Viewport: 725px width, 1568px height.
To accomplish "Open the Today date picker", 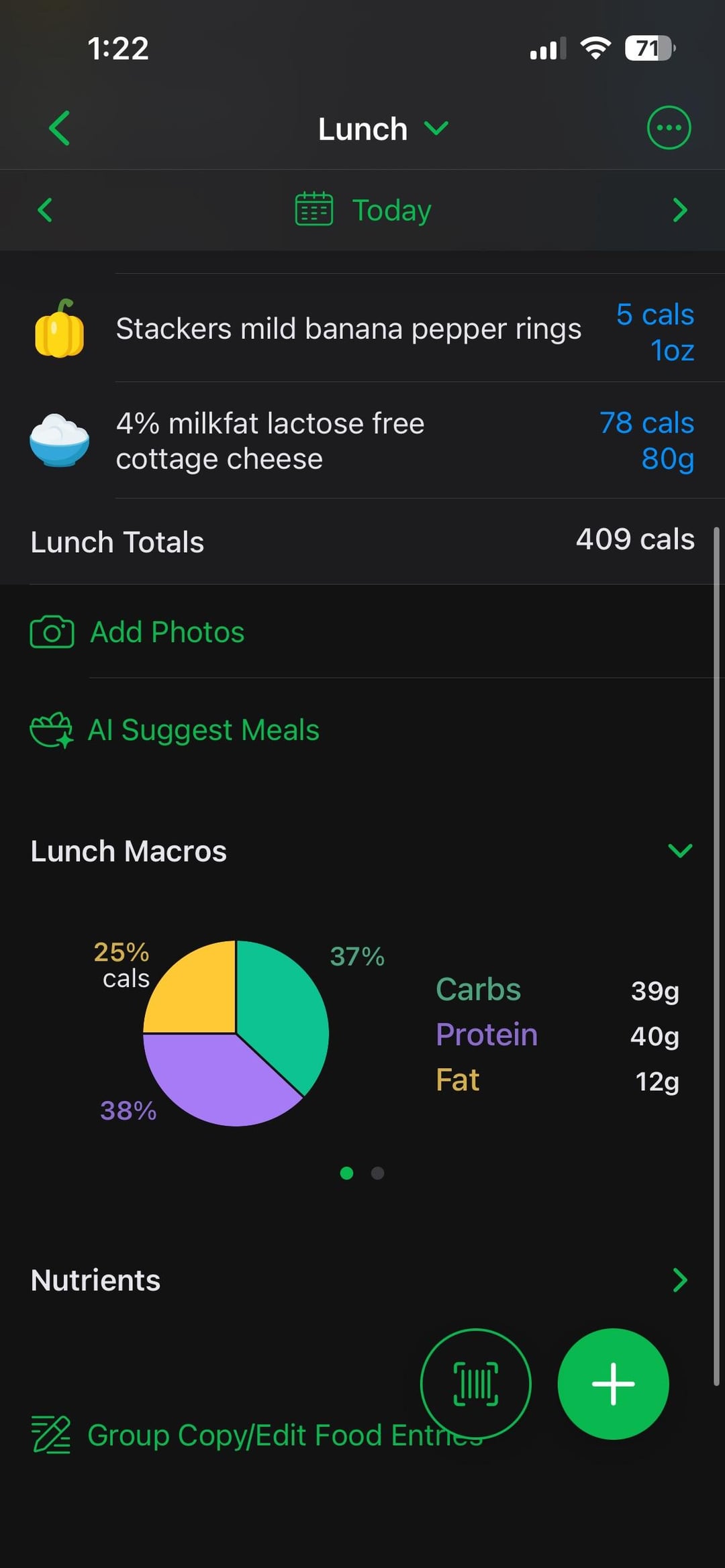I will coord(363,210).
